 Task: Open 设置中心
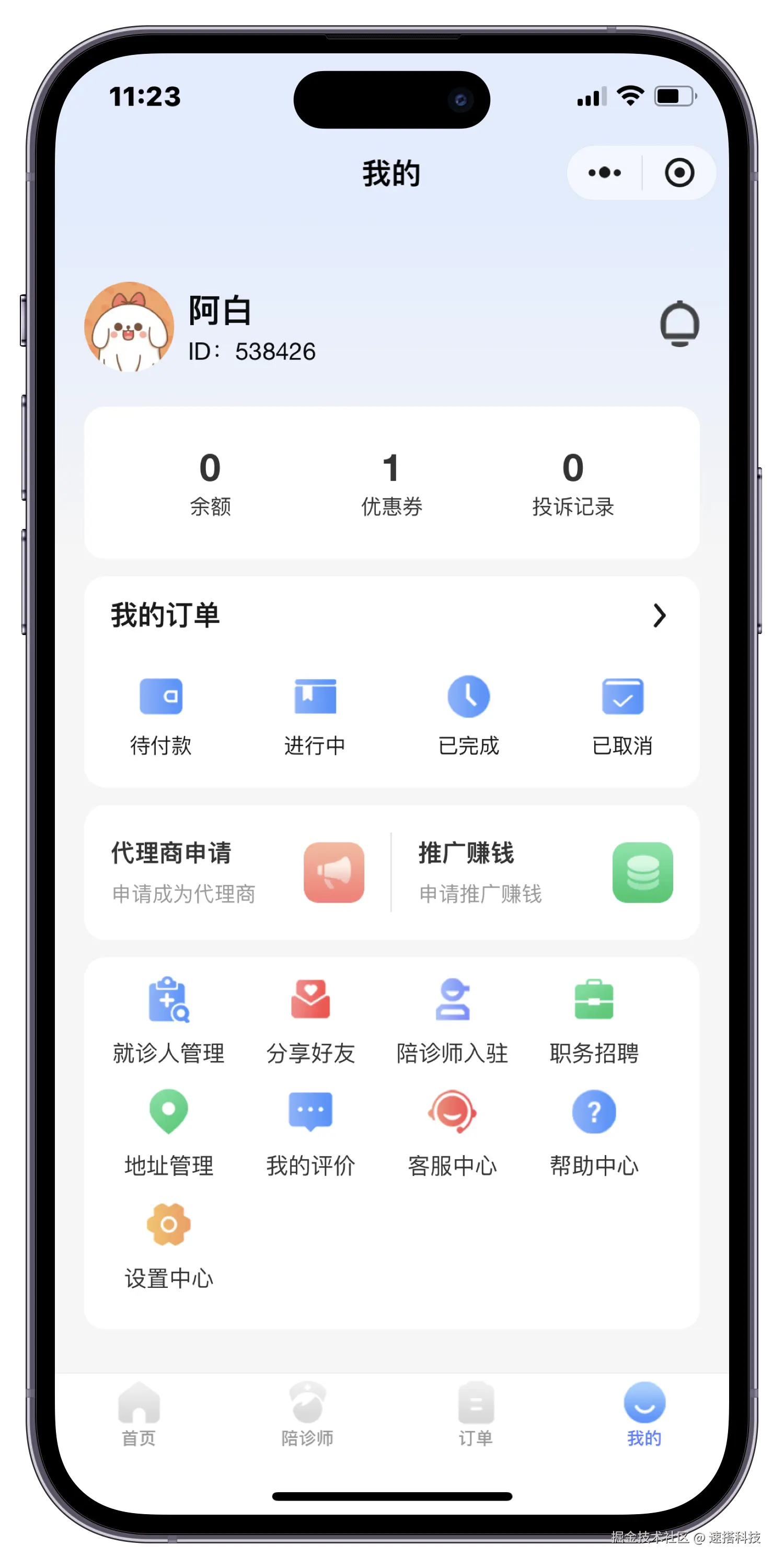tap(169, 1246)
